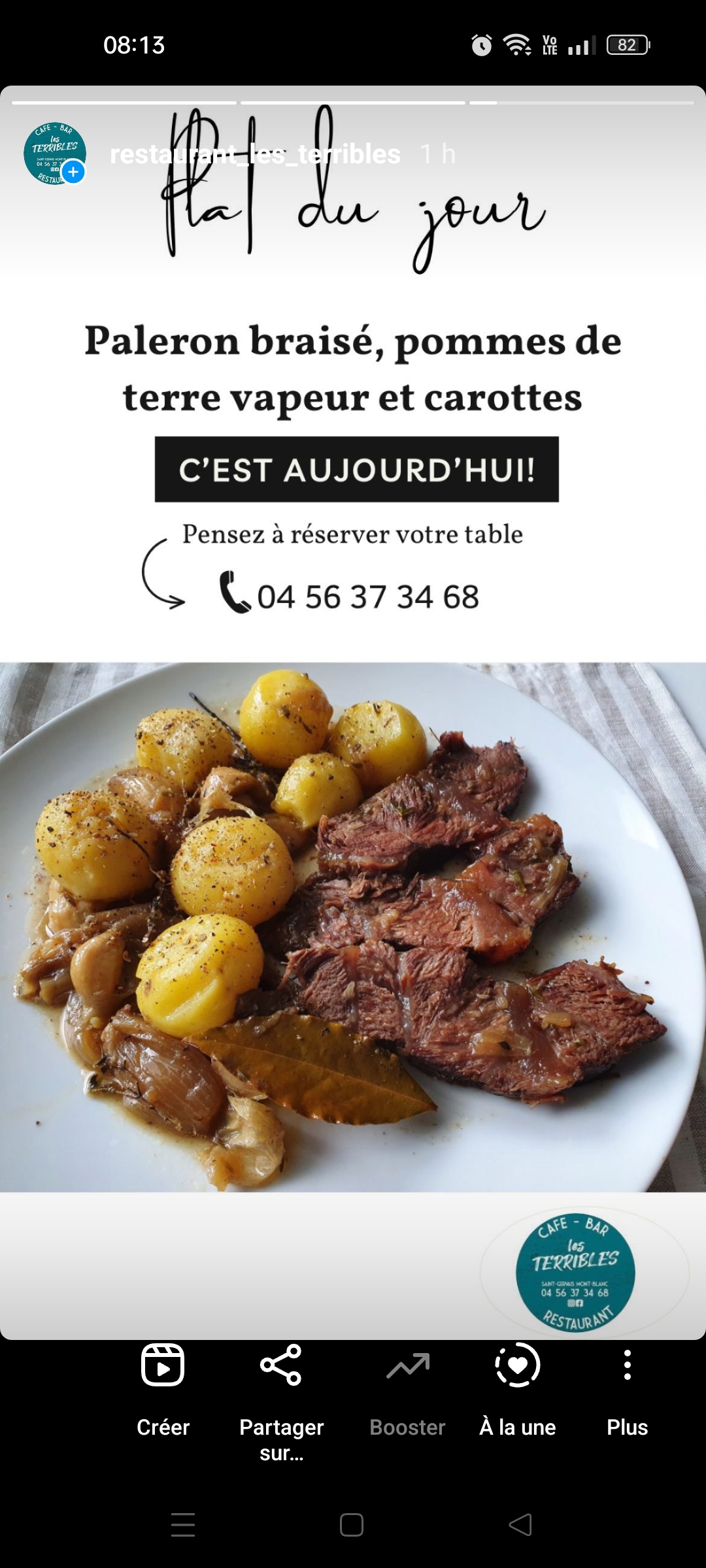Open the restaurant_les_terribles profile picture

tap(55, 154)
